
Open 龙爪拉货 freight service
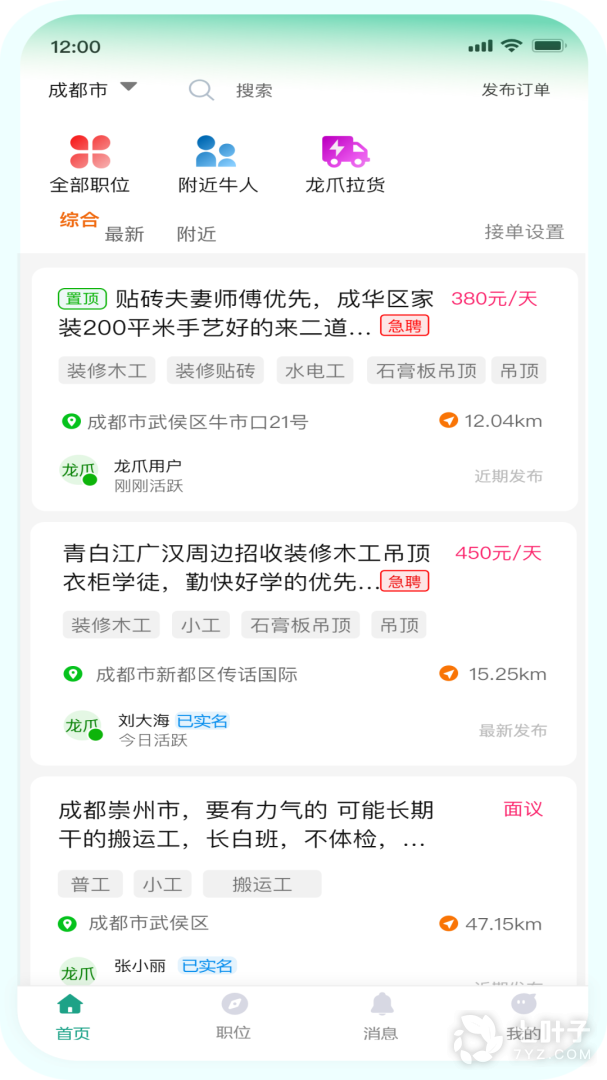click(345, 164)
